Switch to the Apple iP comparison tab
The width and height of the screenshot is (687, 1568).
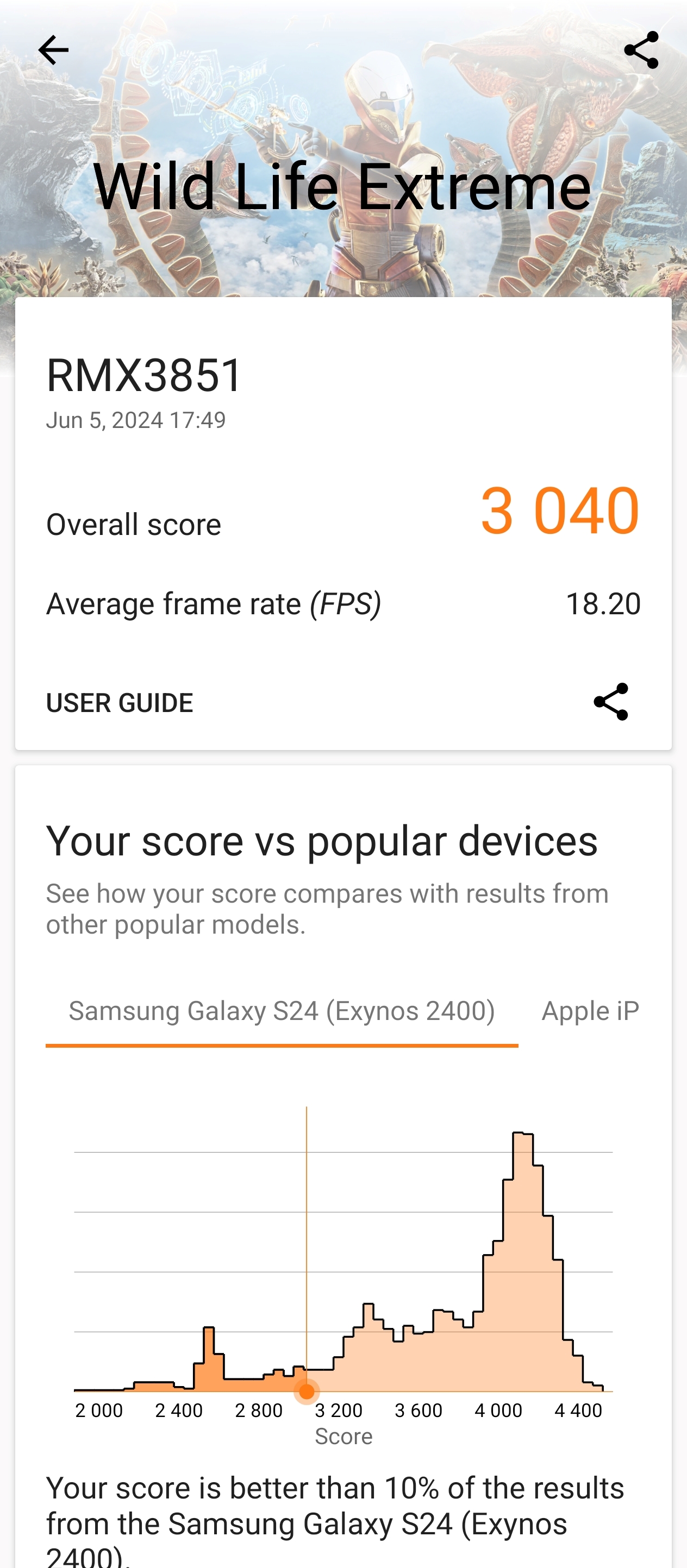coord(590,1011)
